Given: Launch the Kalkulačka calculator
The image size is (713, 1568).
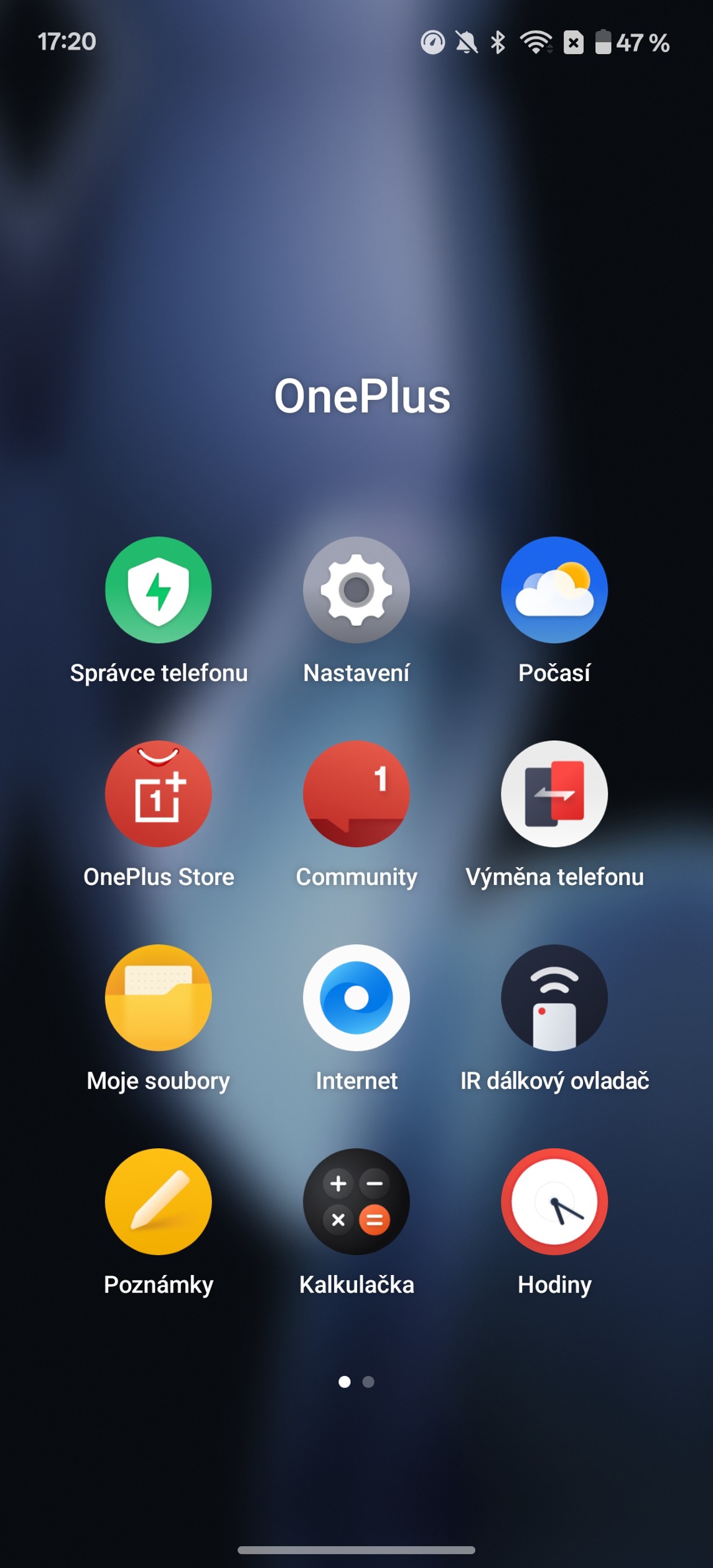Looking at the screenshot, I should [x=356, y=1202].
